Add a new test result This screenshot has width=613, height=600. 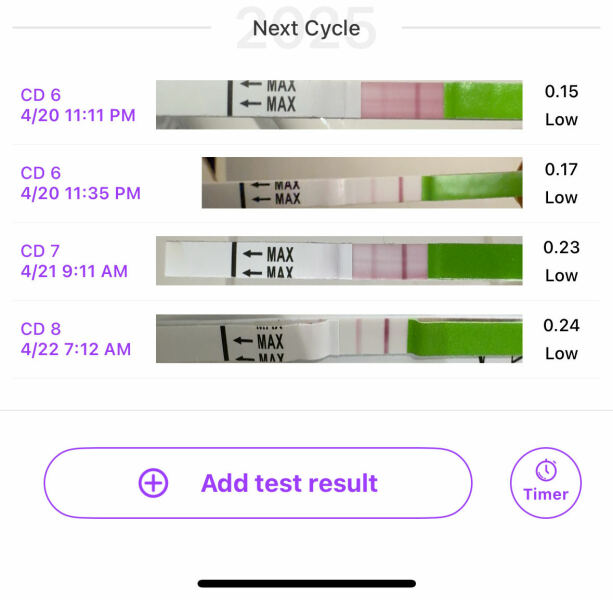[x=257, y=483]
